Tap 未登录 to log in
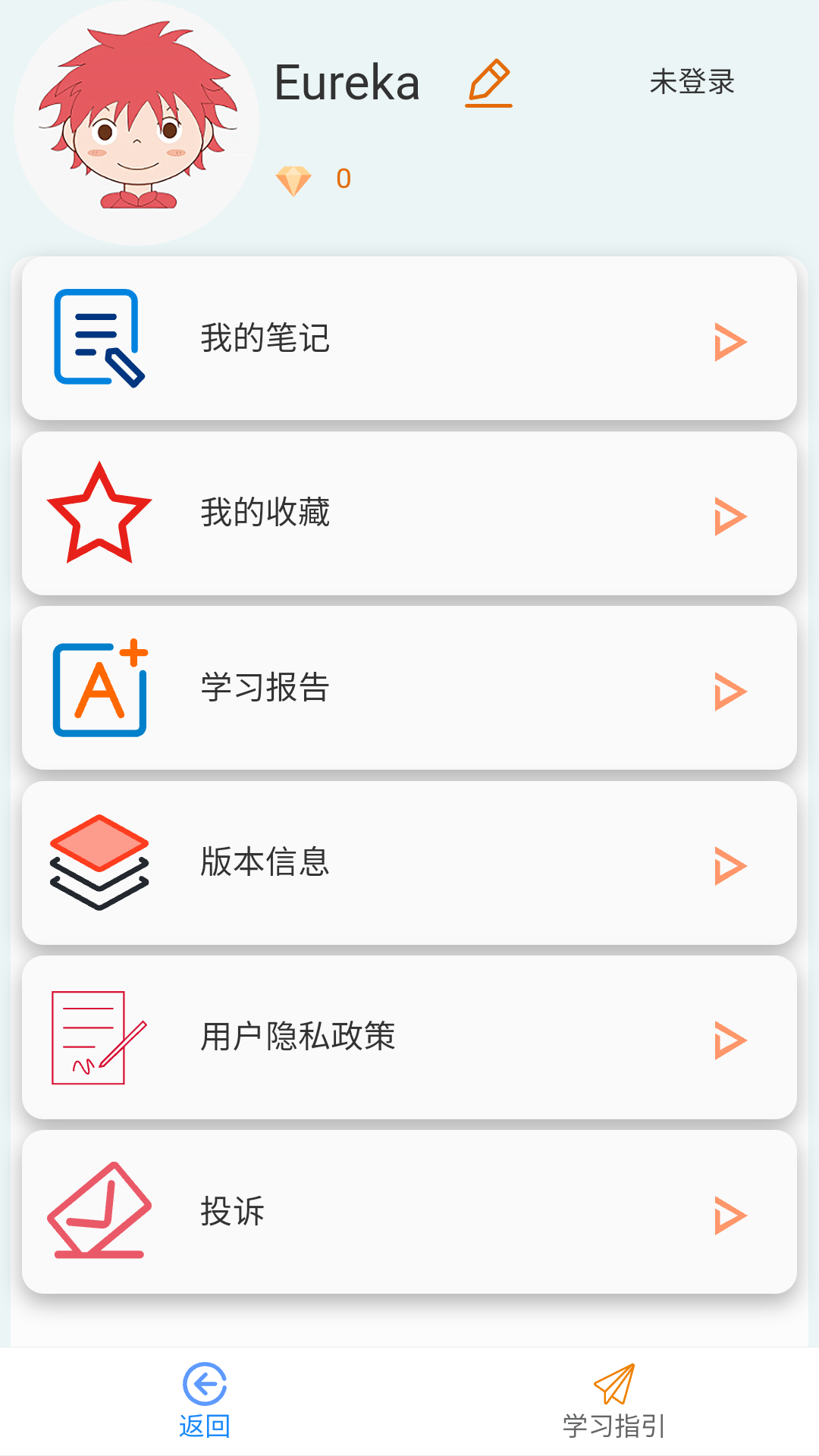 (x=691, y=83)
